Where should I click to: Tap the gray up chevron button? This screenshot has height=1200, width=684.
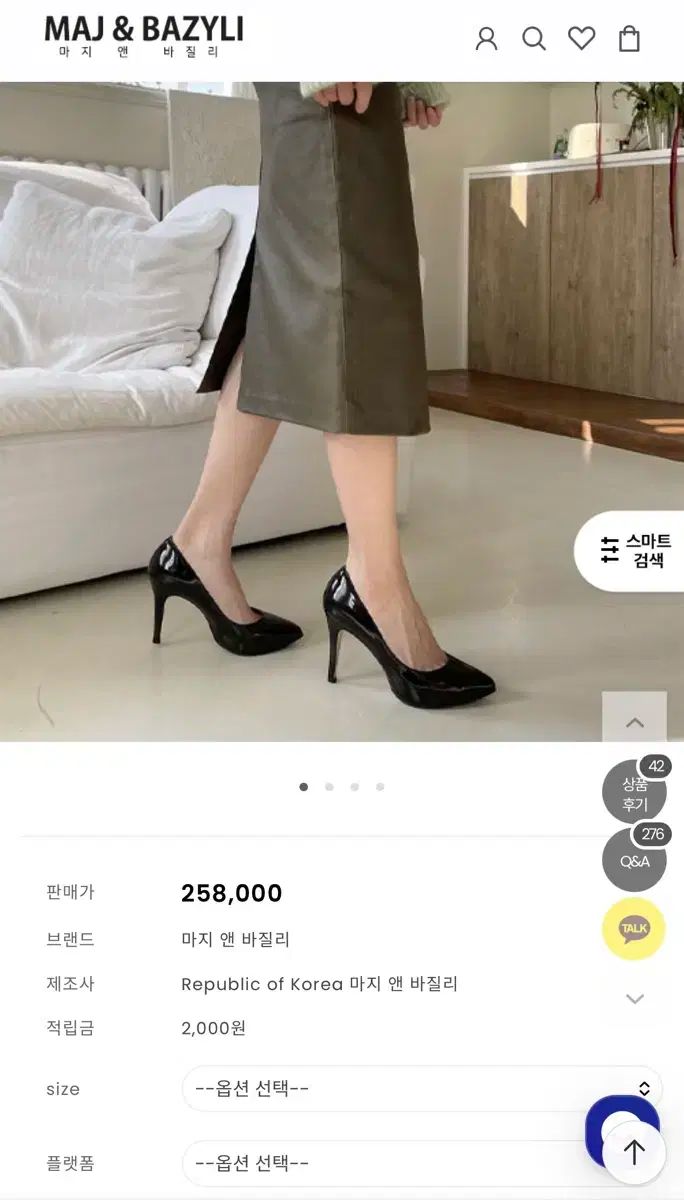coord(634,722)
